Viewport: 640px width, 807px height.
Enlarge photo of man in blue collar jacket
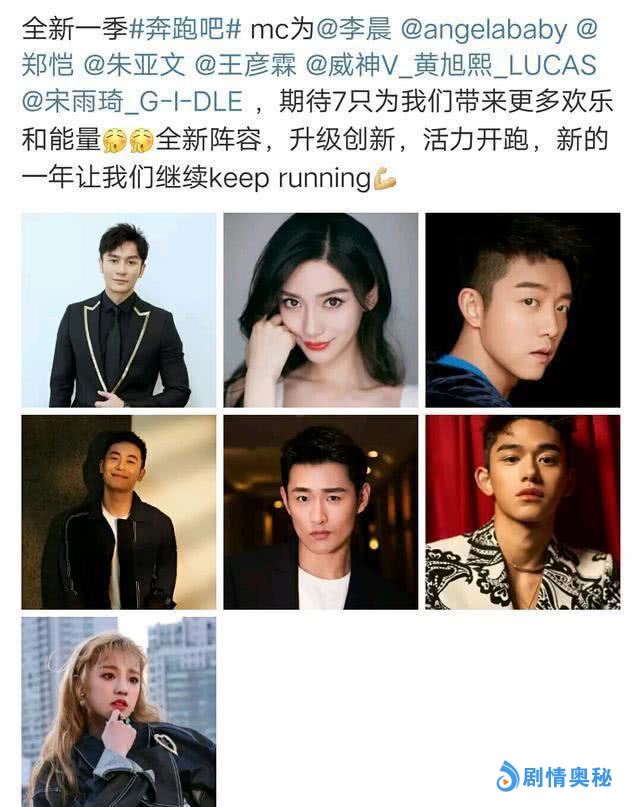pyautogui.click(x=522, y=310)
